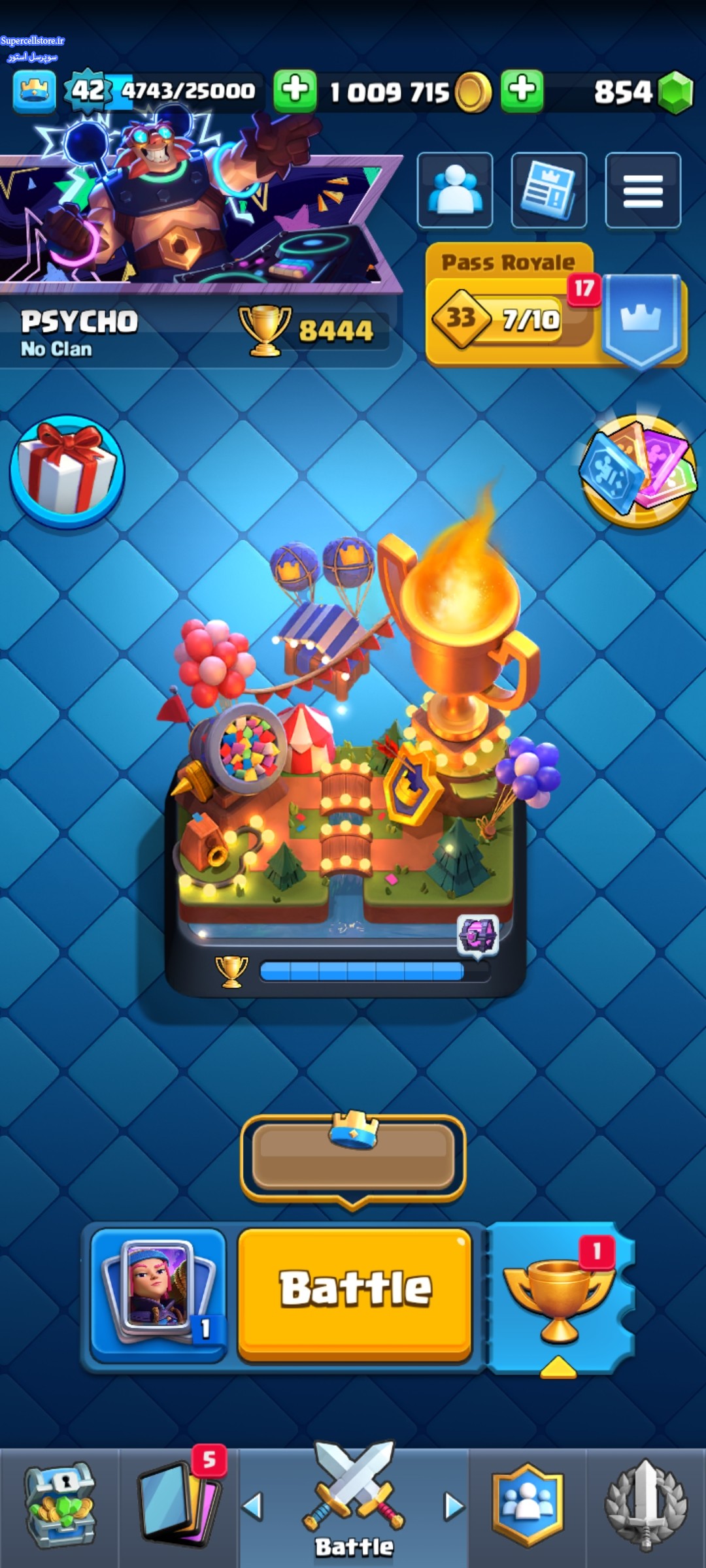Screen dimensions: 706x1568
Task: Open the gift box offer
Action: point(67,471)
